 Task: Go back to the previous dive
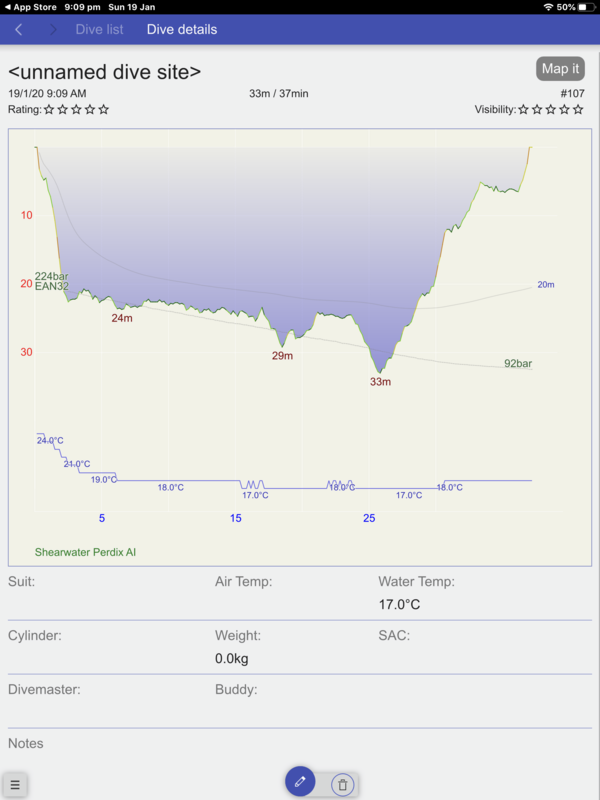[18, 29]
